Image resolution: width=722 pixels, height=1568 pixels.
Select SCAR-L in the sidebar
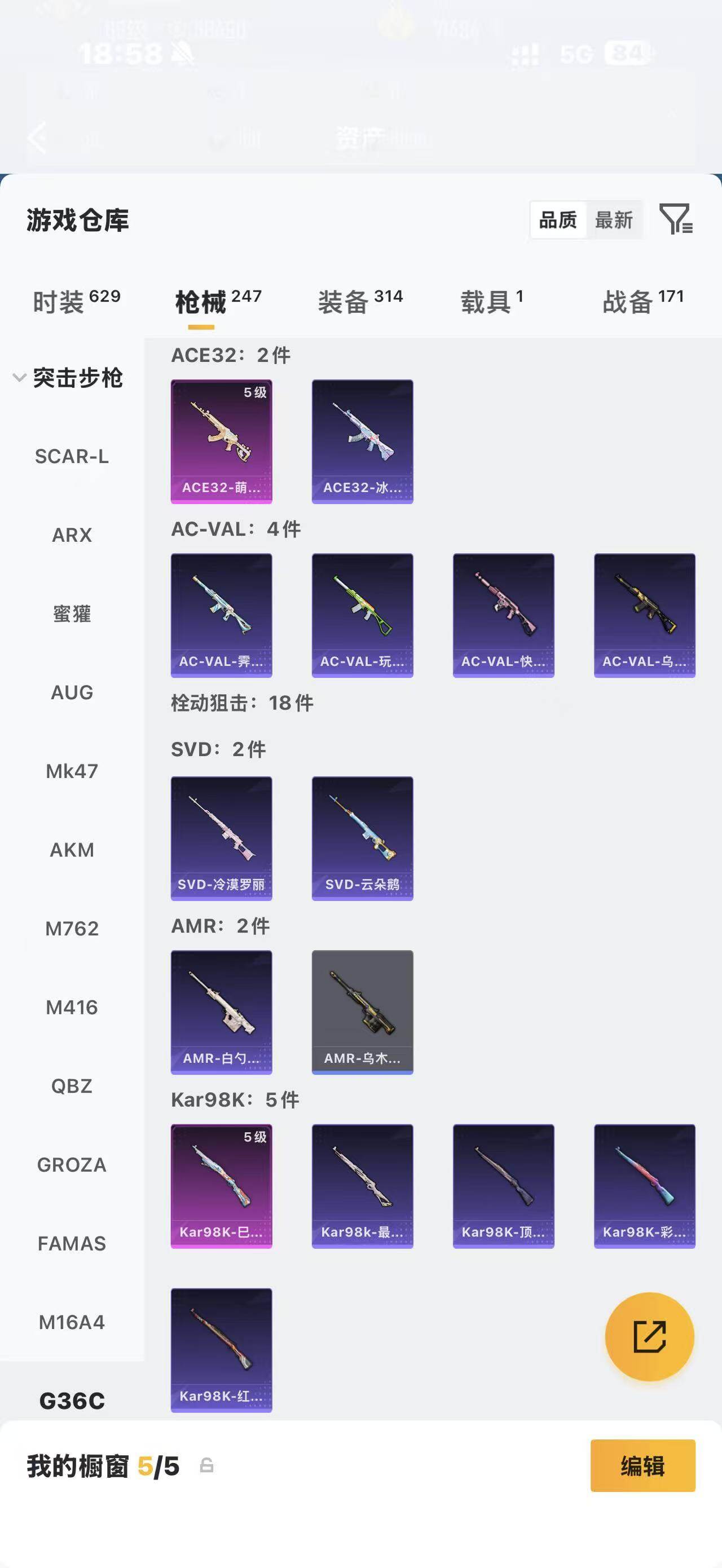pyautogui.click(x=72, y=456)
